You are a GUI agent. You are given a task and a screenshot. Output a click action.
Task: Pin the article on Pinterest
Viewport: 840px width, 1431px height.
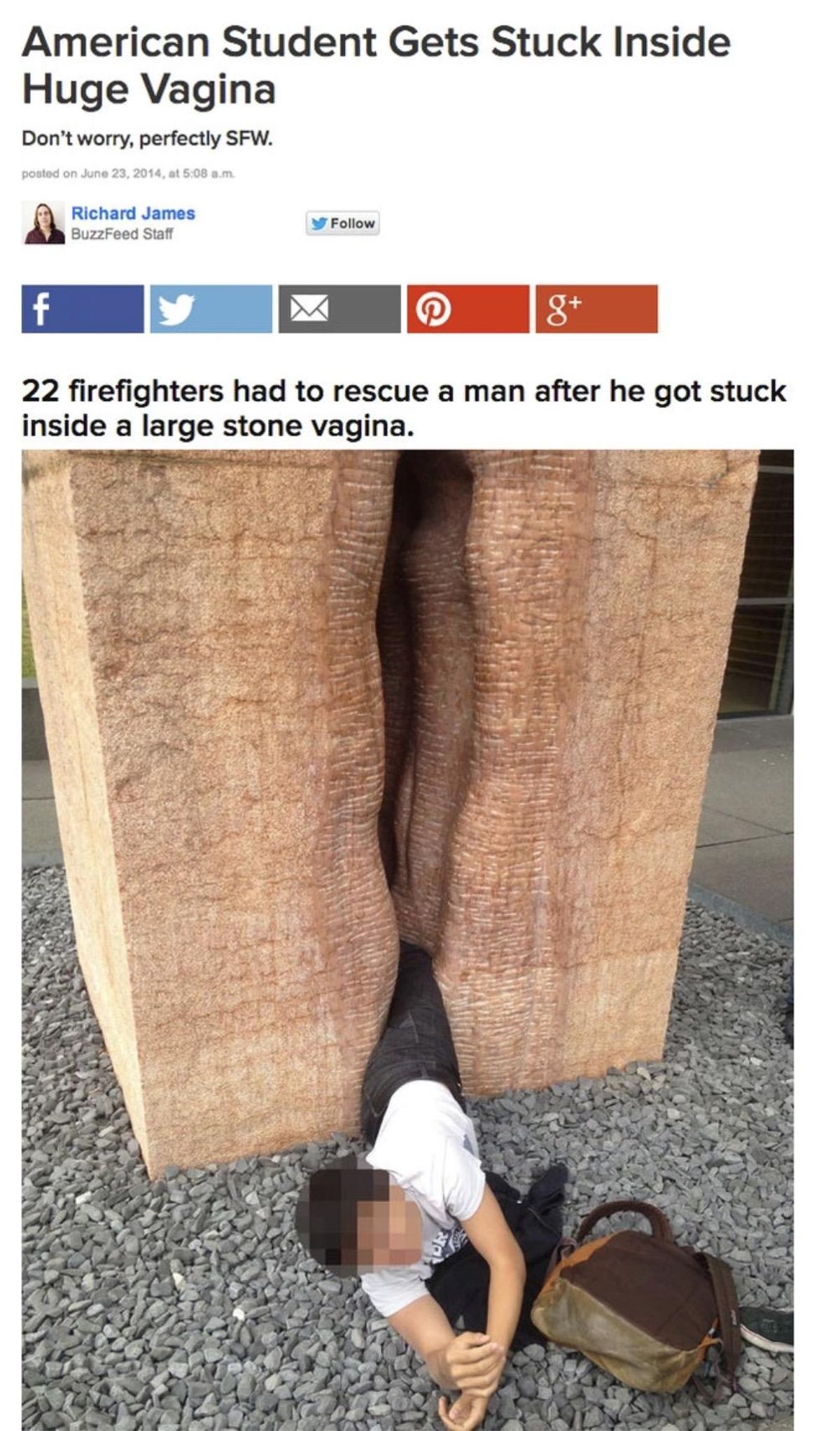[468, 309]
